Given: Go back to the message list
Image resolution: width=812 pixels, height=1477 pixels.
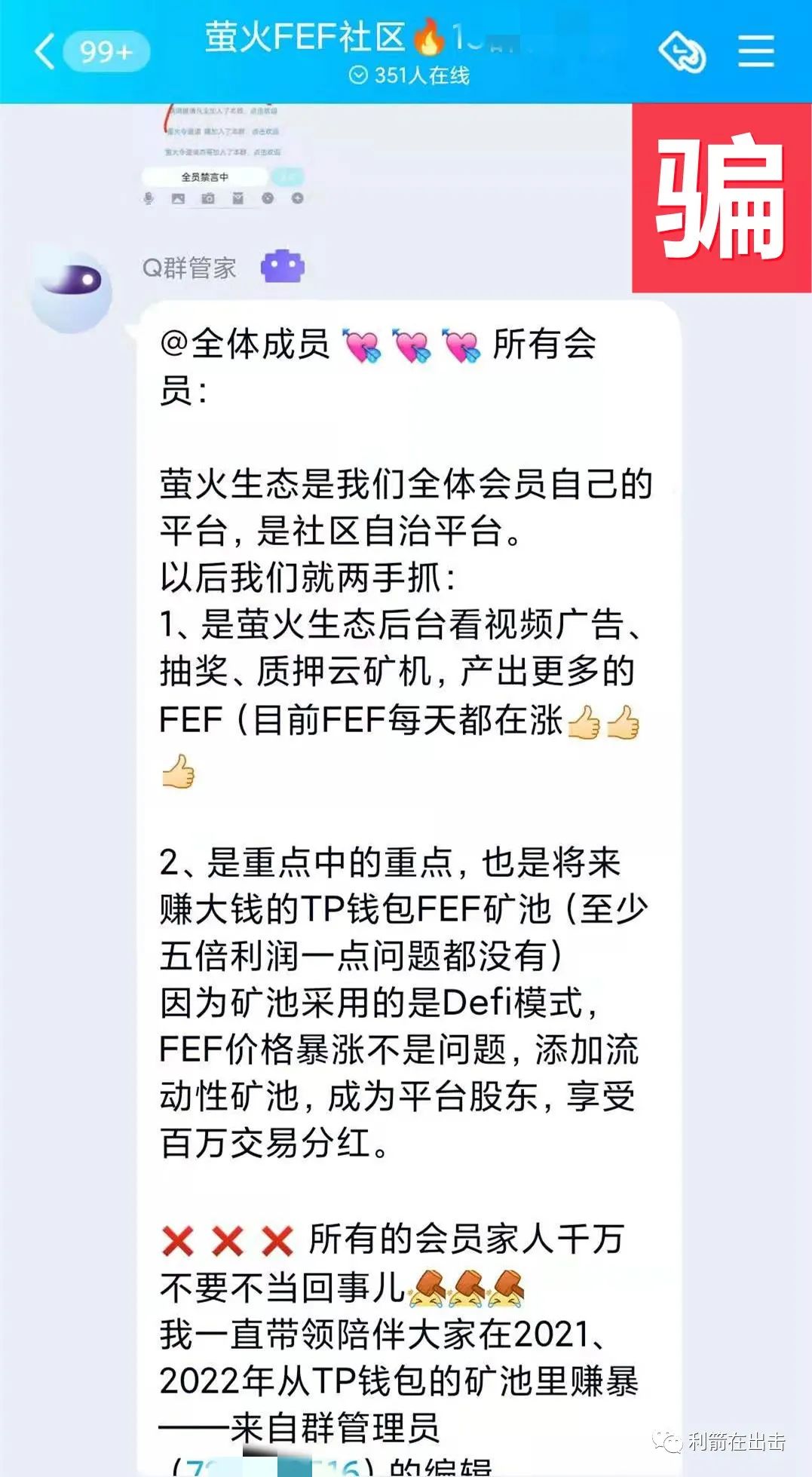Looking at the screenshot, I should 47,51.
